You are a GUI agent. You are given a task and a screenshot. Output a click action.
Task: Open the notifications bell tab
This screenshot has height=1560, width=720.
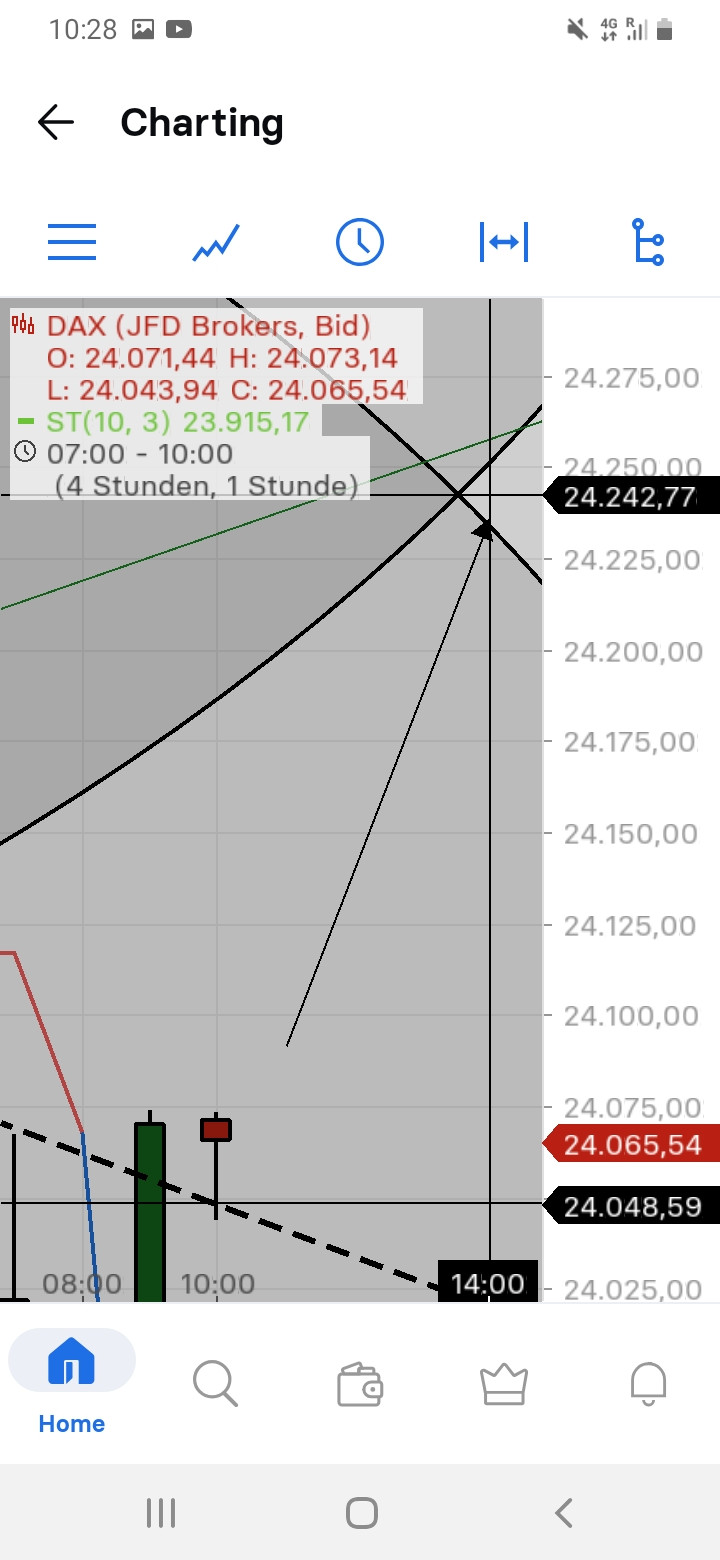(x=648, y=1384)
